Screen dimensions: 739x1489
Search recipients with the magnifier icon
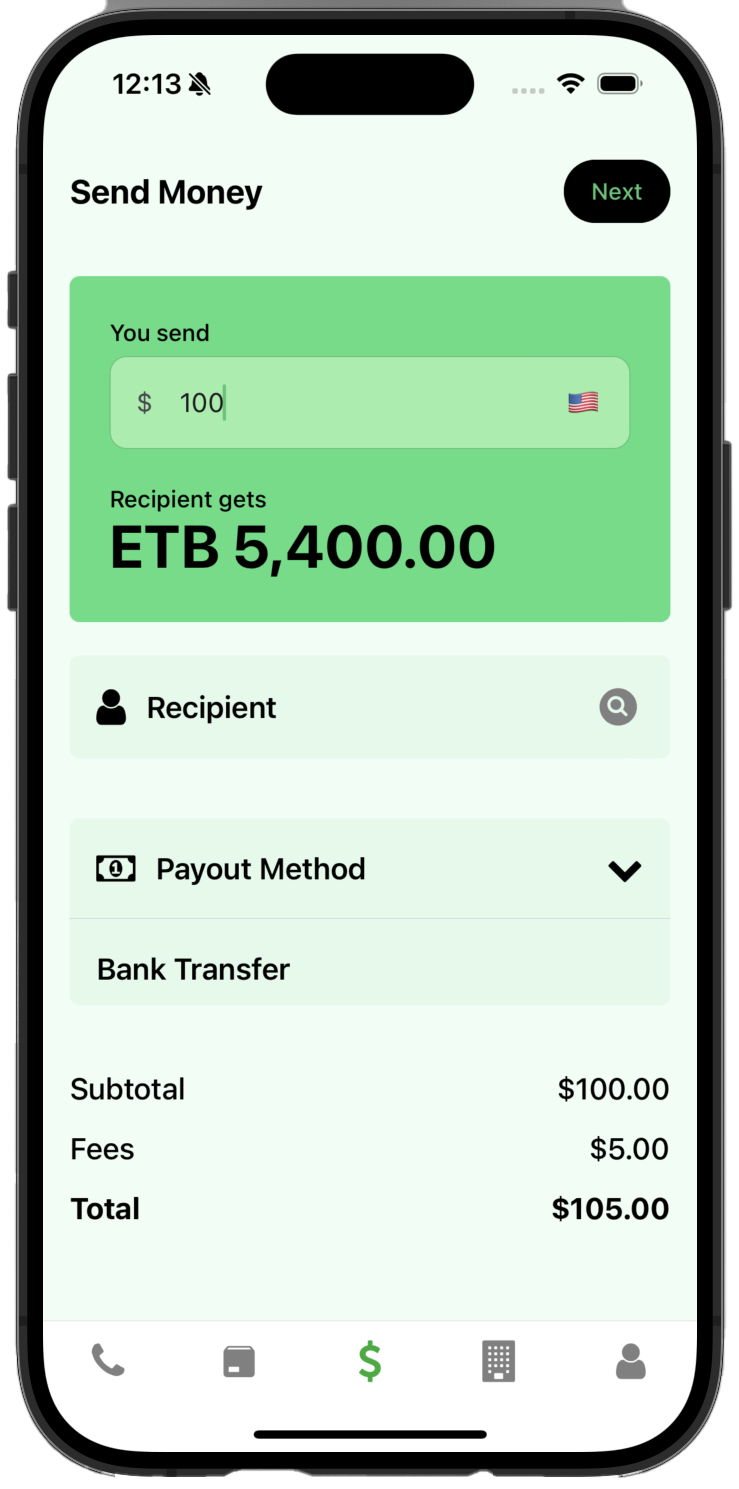click(x=618, y=707)
